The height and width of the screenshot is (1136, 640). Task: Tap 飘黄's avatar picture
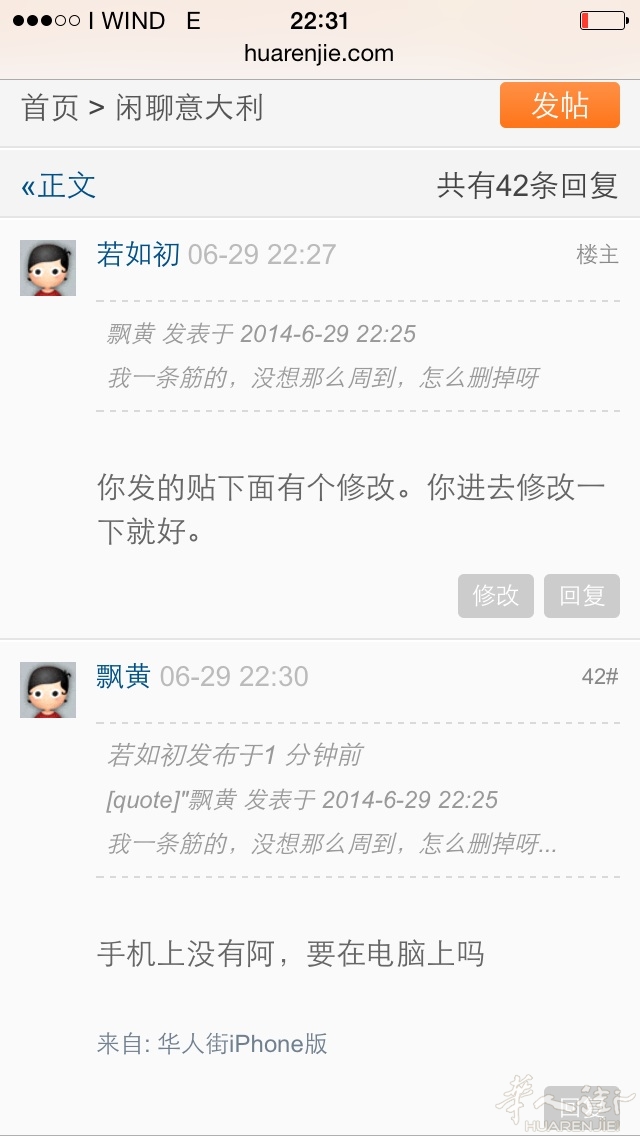click(48, 690)
